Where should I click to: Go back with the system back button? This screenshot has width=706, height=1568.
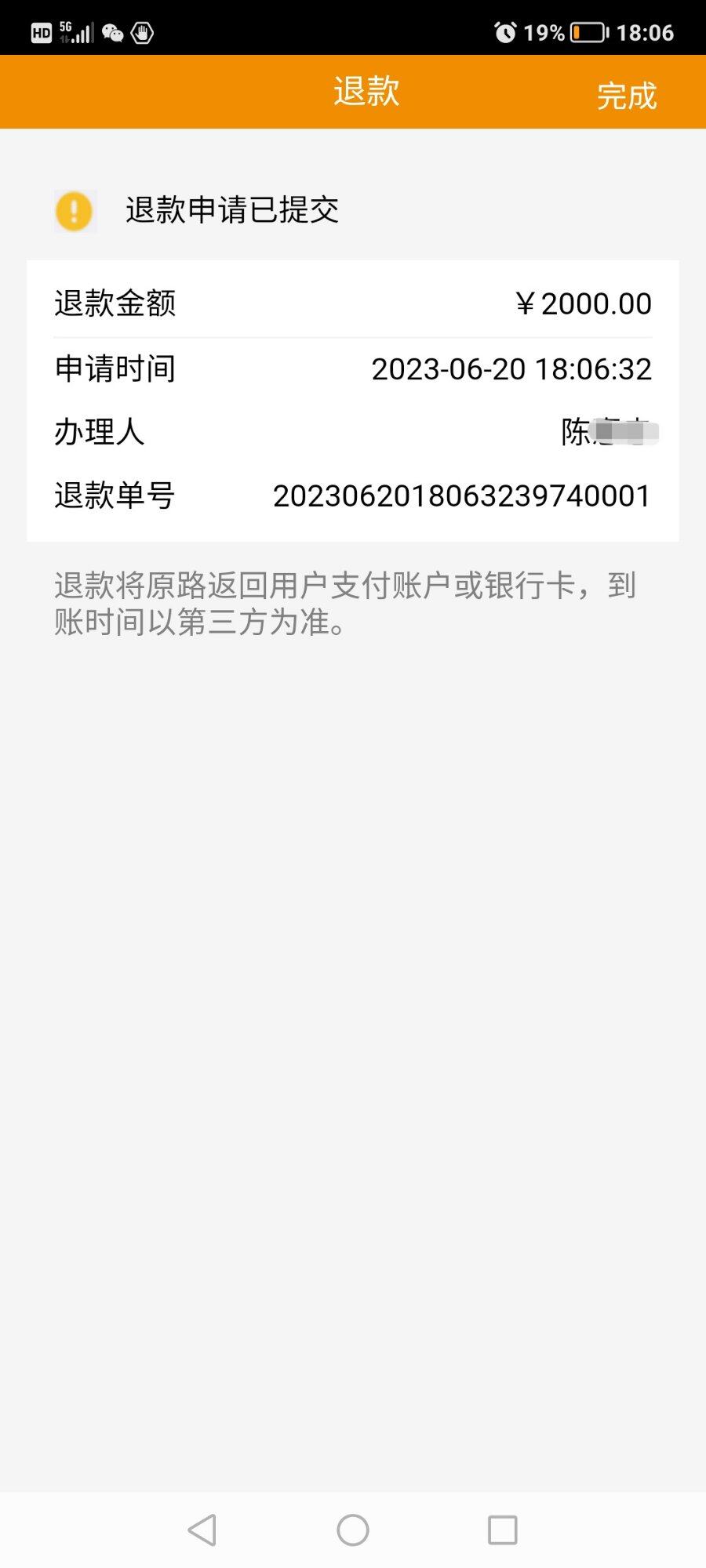(x=202, y=1530)
